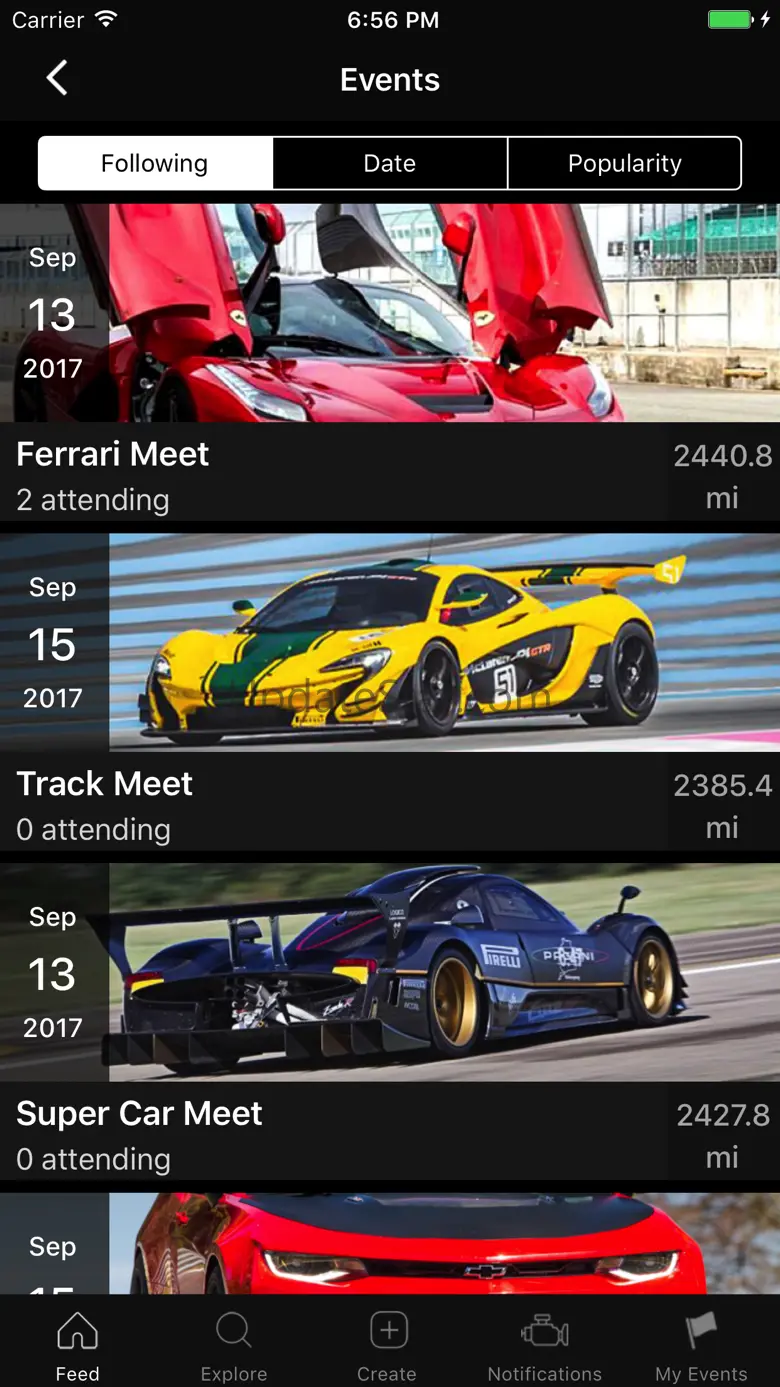Switch to the Popularity segment
Screen dimensions: 780x1387
[x=624, y=163]
